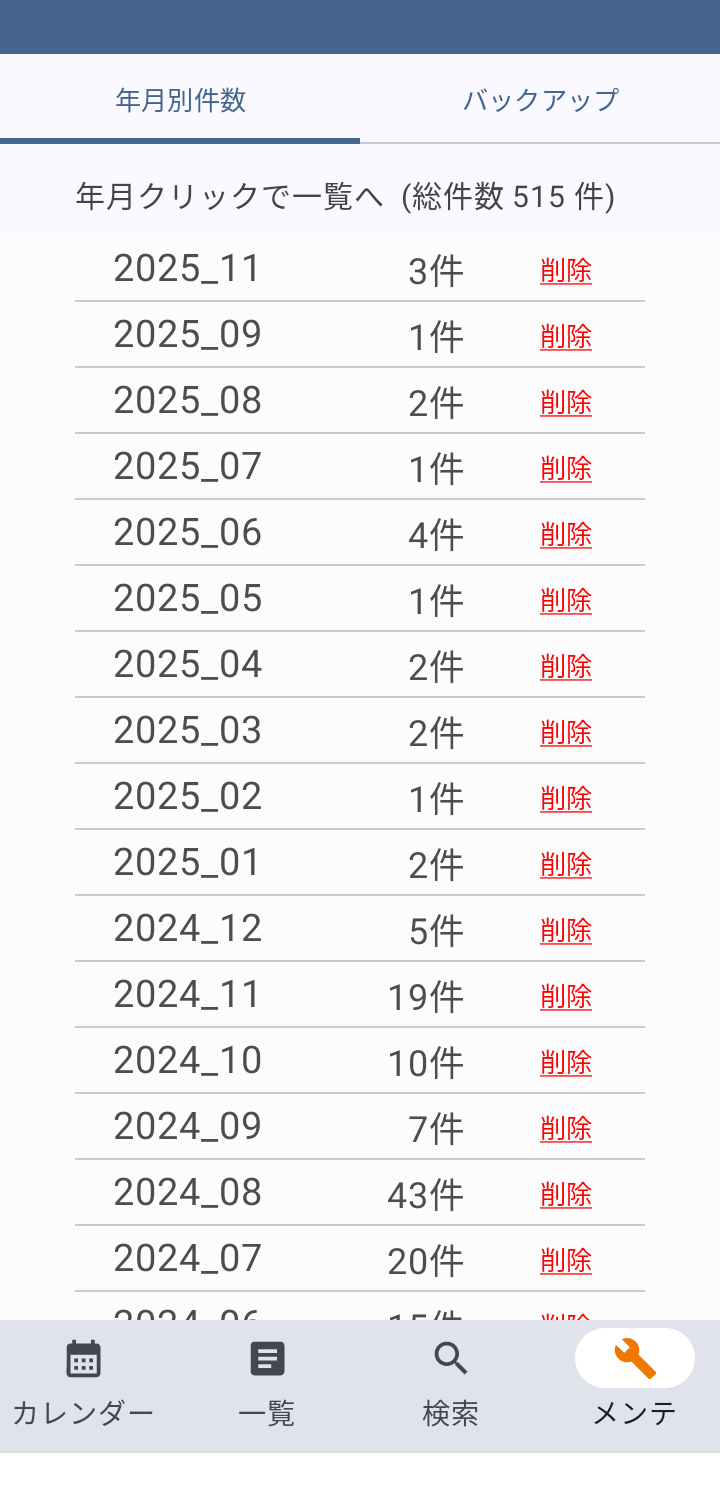Open the list for 2025_08
Screen dimensions: 720x1496
click(x=187, y=401)
